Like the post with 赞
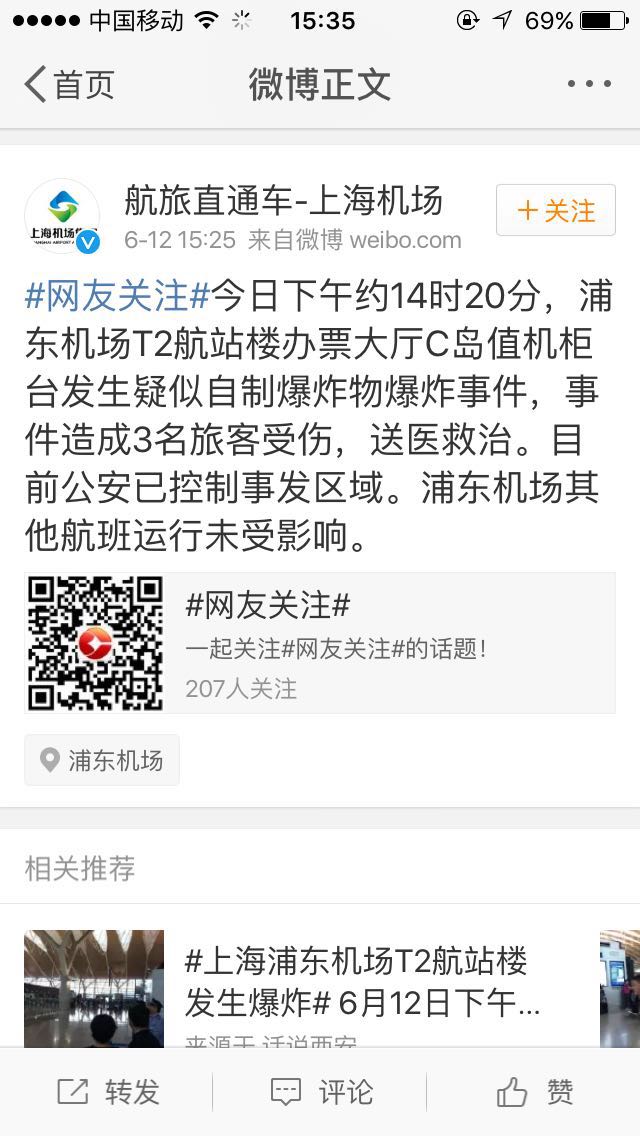 click(x=534, y=1092)
